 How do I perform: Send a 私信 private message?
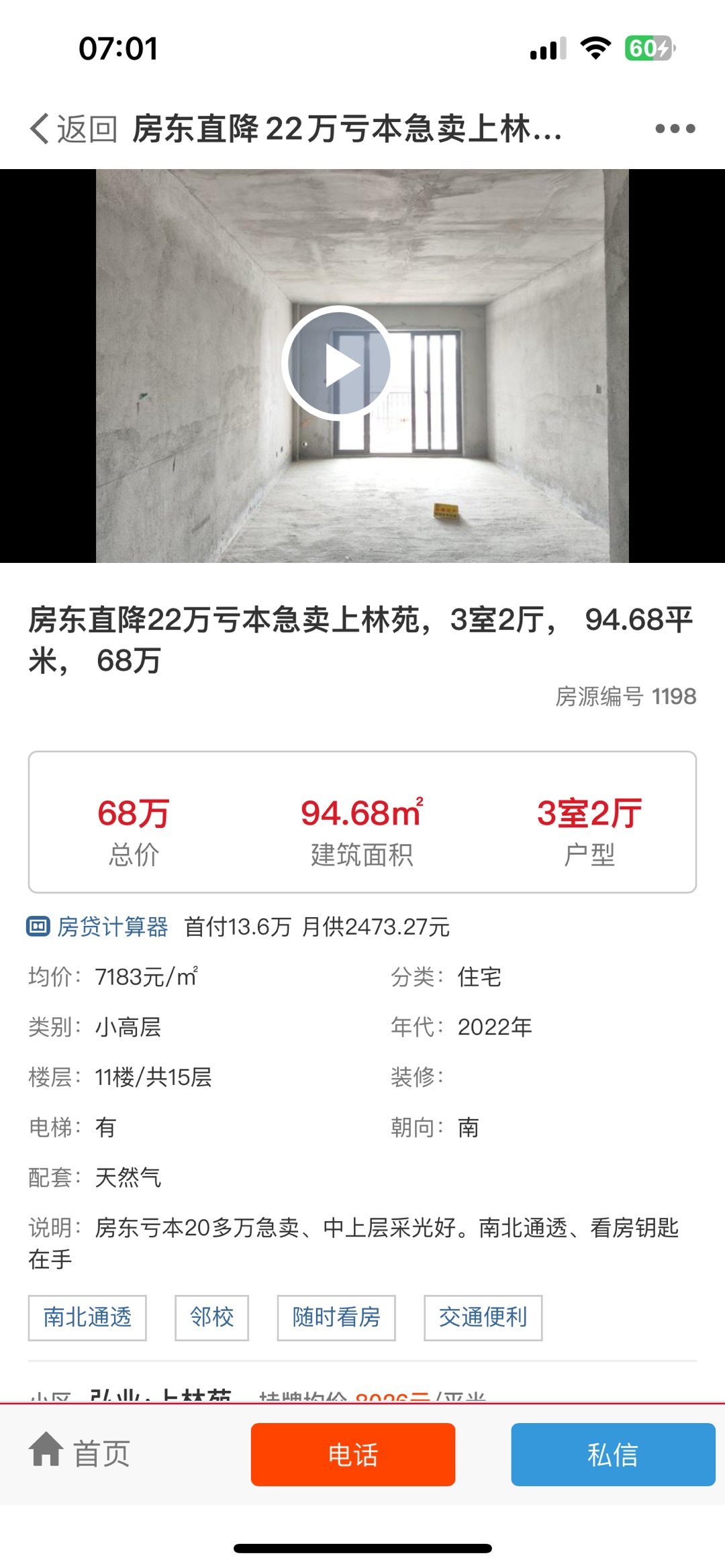tap(612, 1455)
